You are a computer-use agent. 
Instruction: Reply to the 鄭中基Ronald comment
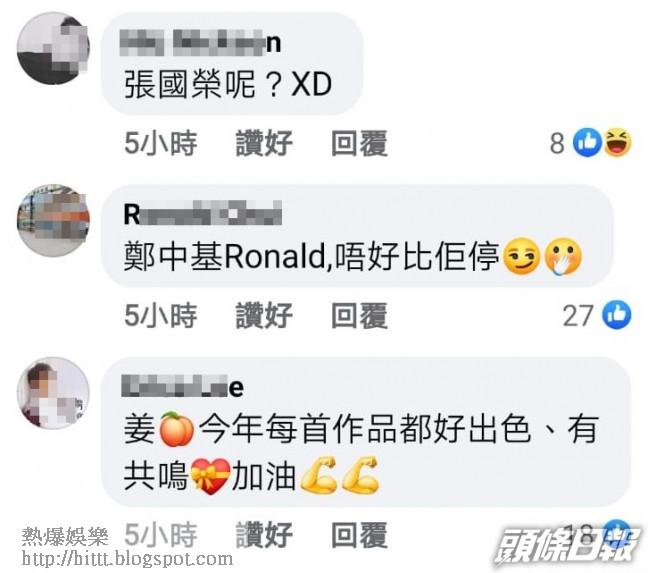tap(360, 316)
